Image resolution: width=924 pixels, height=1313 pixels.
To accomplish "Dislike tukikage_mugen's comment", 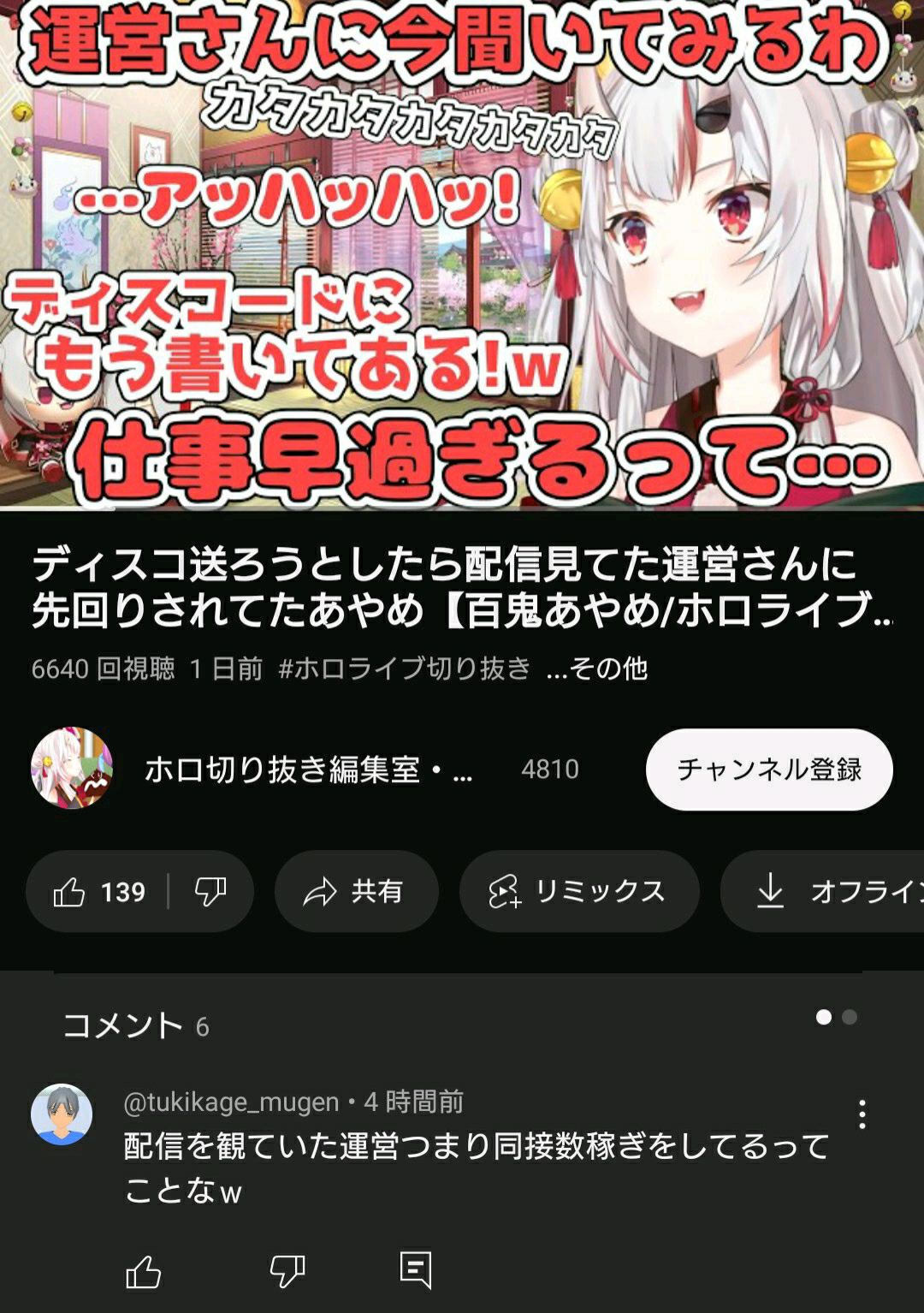I will pos(287,1271).
